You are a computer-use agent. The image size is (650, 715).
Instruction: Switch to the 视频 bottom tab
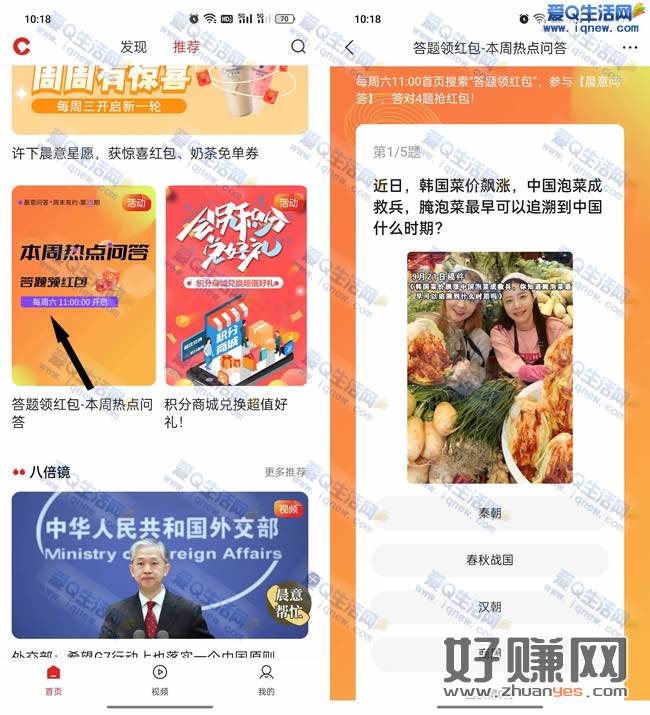click(x=160, y=680)
